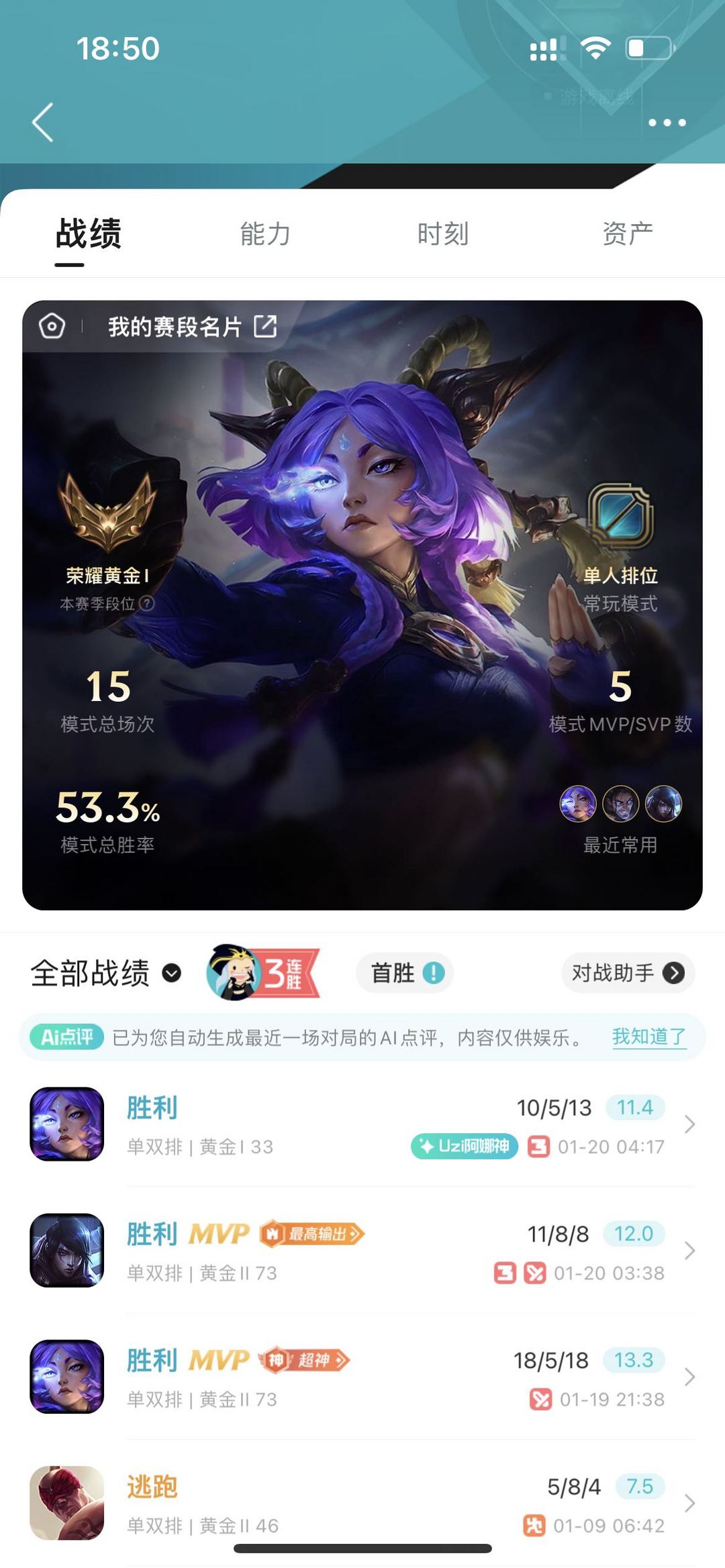Open the 胜利 match from 01-20 04:17
The height and width of the screenshot is (1568, 725).
pos(362,1125)
